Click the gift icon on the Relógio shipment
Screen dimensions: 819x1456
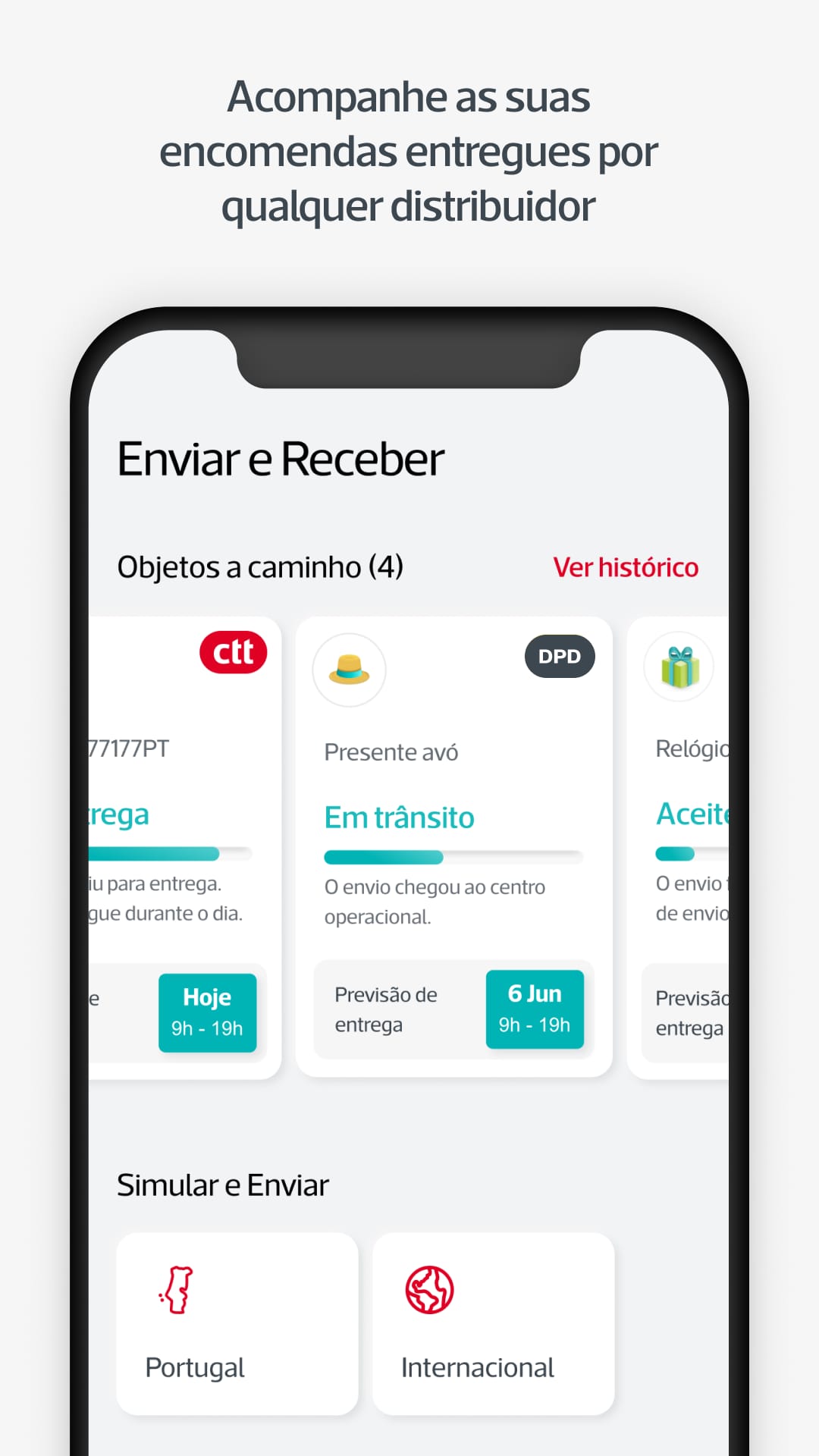tap(679, 666)
